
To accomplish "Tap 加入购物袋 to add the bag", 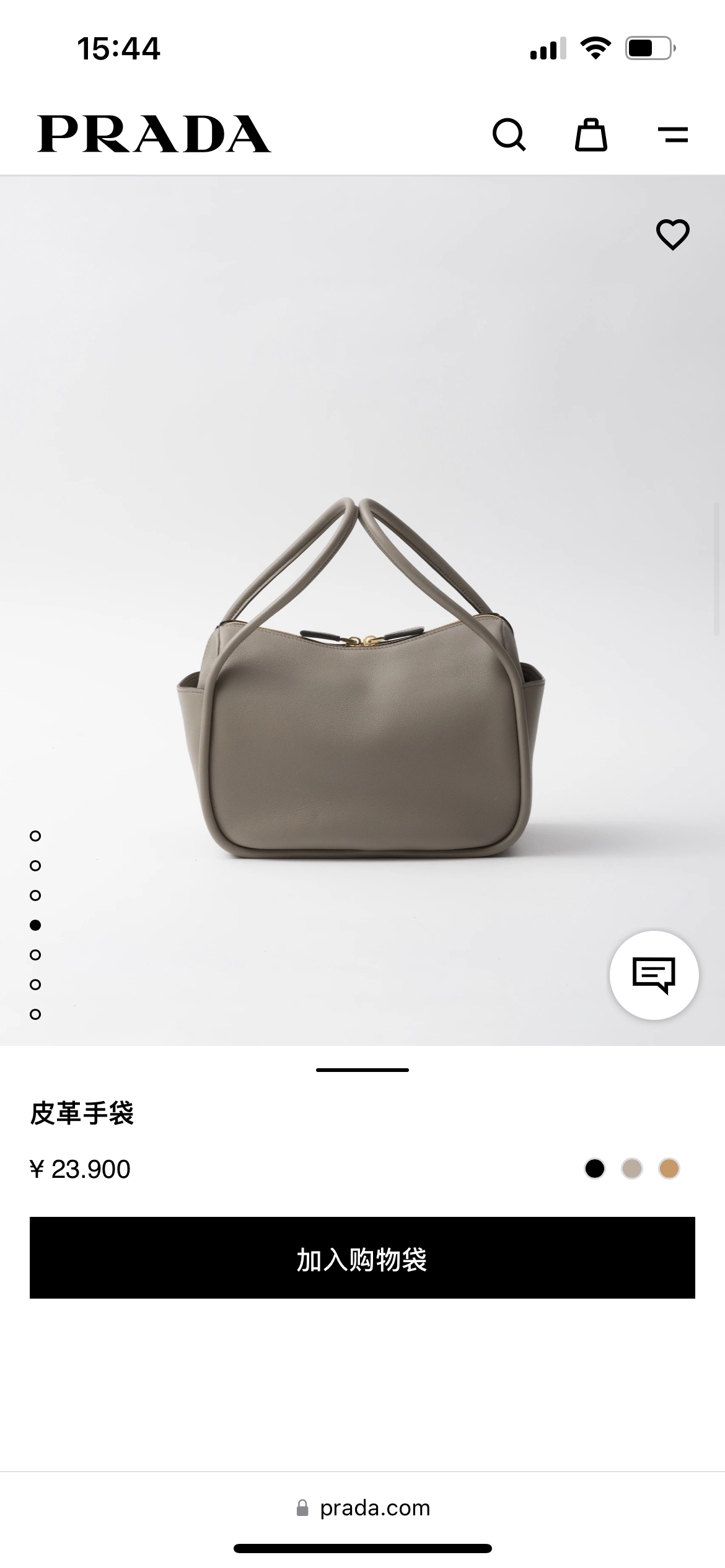I will pyautogui.click(x=362, y=1257).
